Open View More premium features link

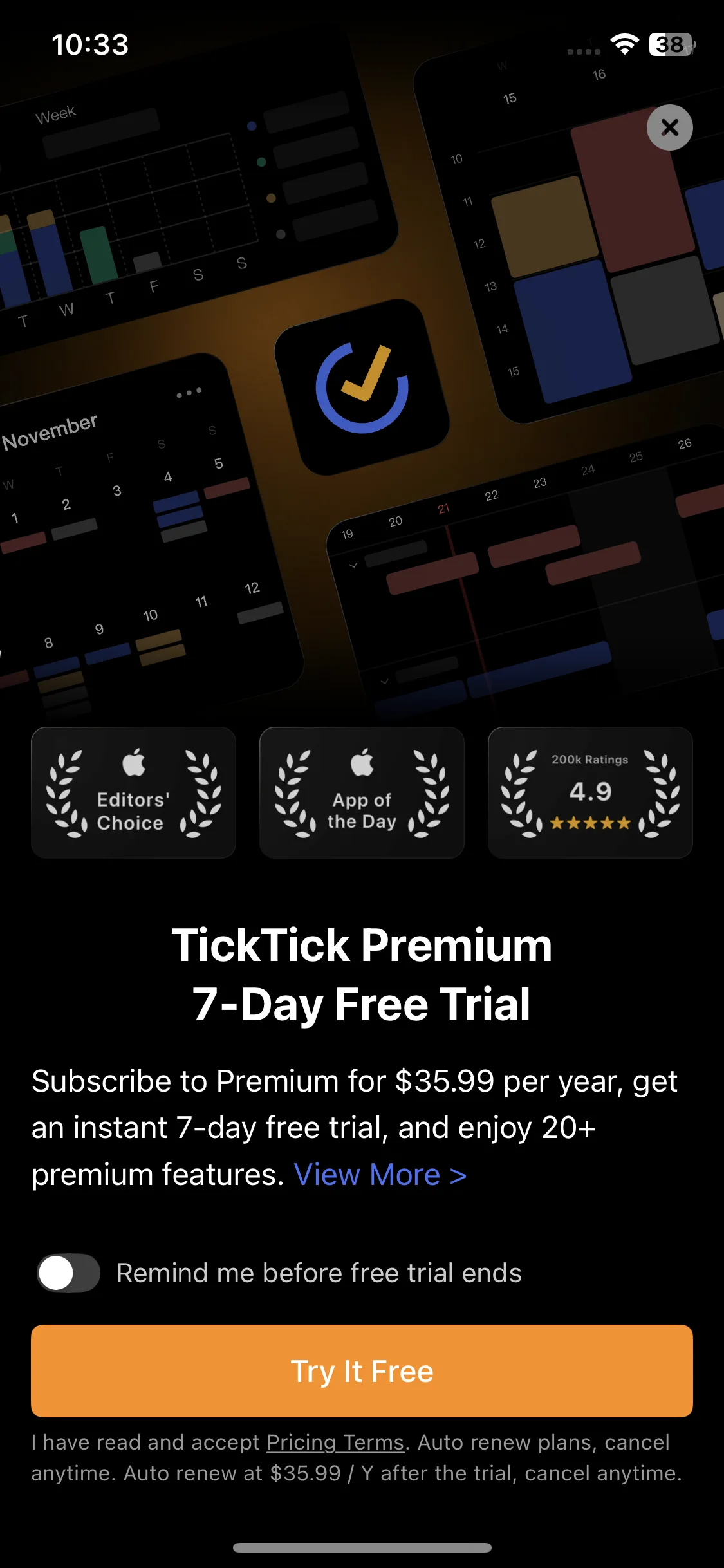(x=380, y=1175)
